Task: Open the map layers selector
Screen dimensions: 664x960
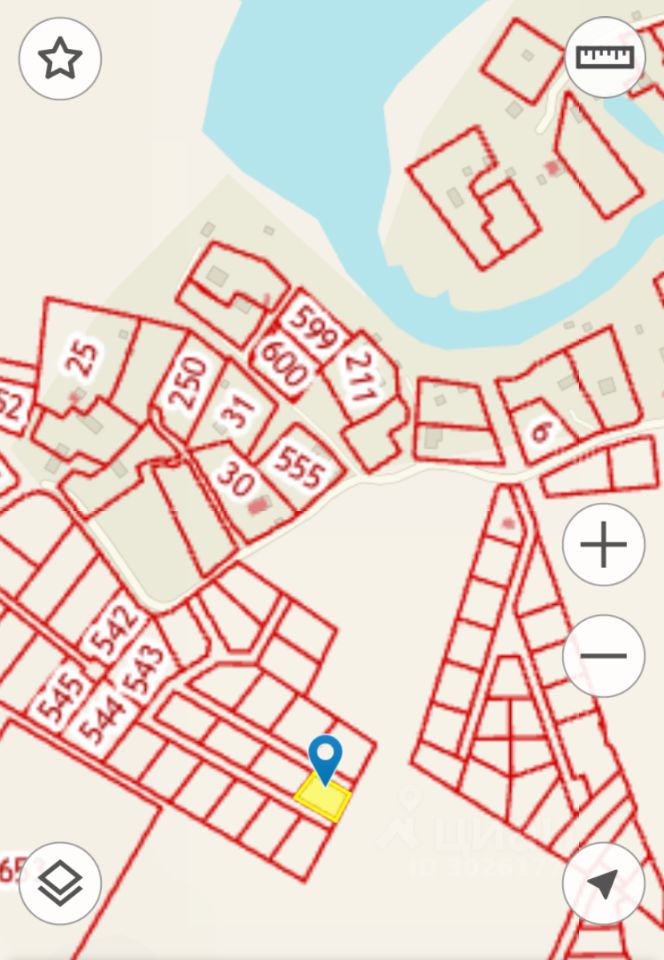Action: (x=60, y=883)
